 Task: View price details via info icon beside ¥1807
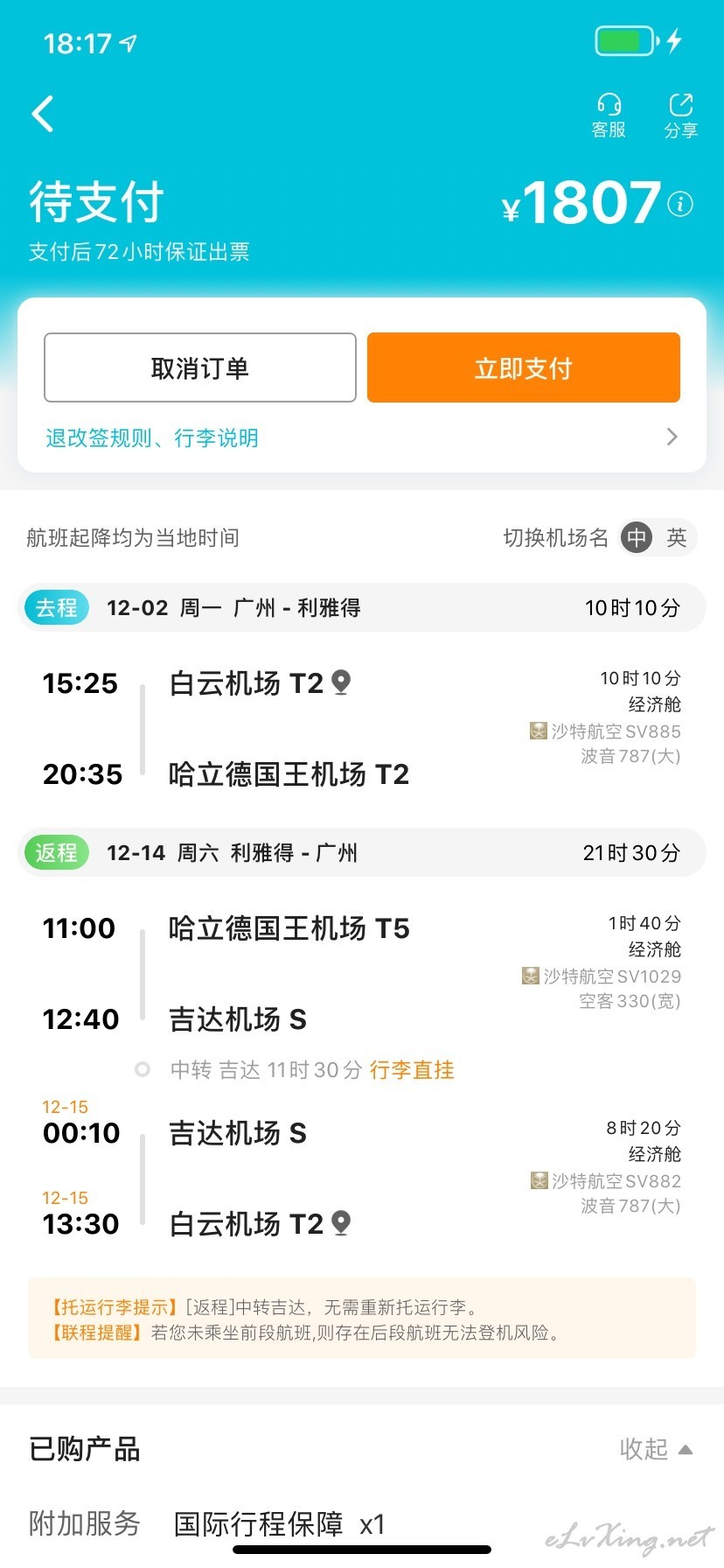(x=680, y=204)
